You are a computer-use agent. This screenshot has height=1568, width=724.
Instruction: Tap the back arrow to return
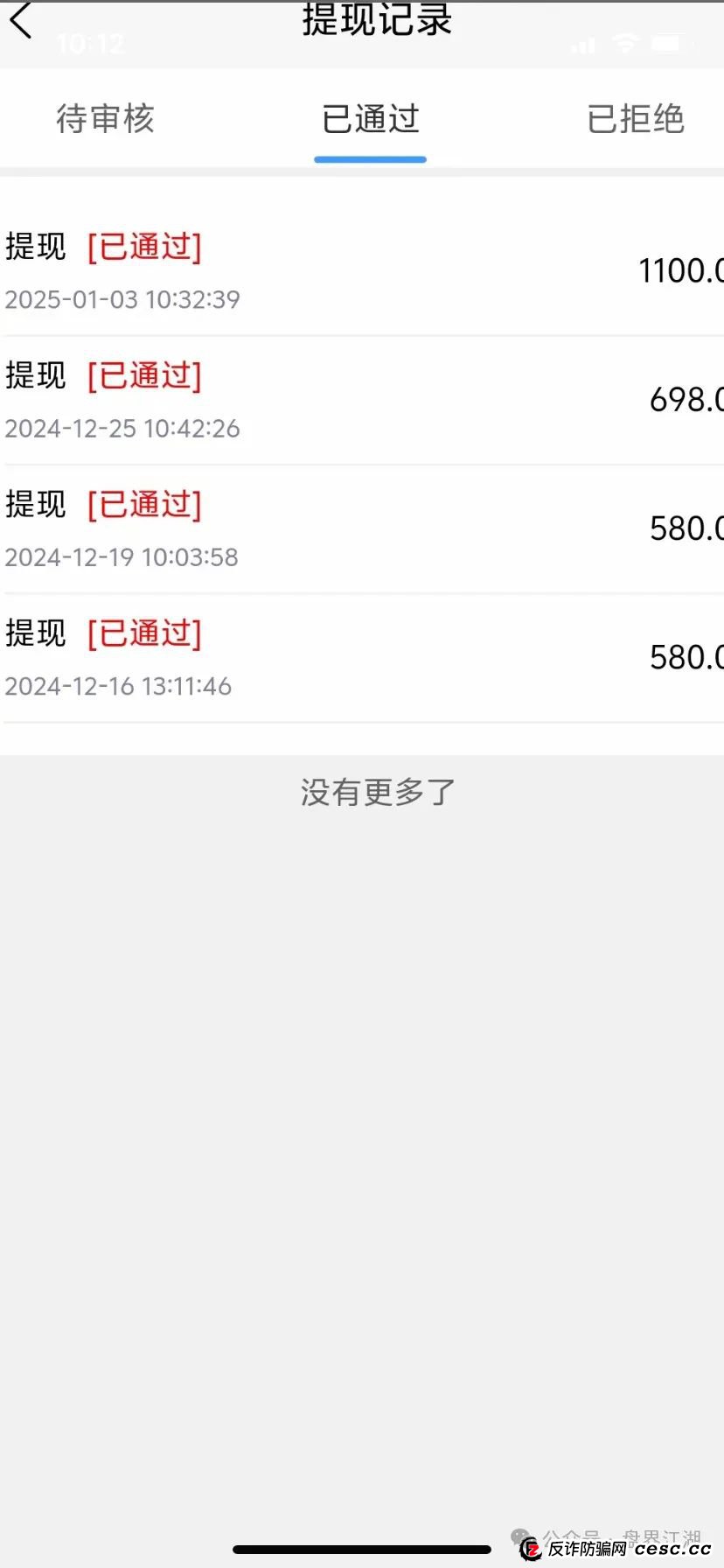(x=21, y=24)
